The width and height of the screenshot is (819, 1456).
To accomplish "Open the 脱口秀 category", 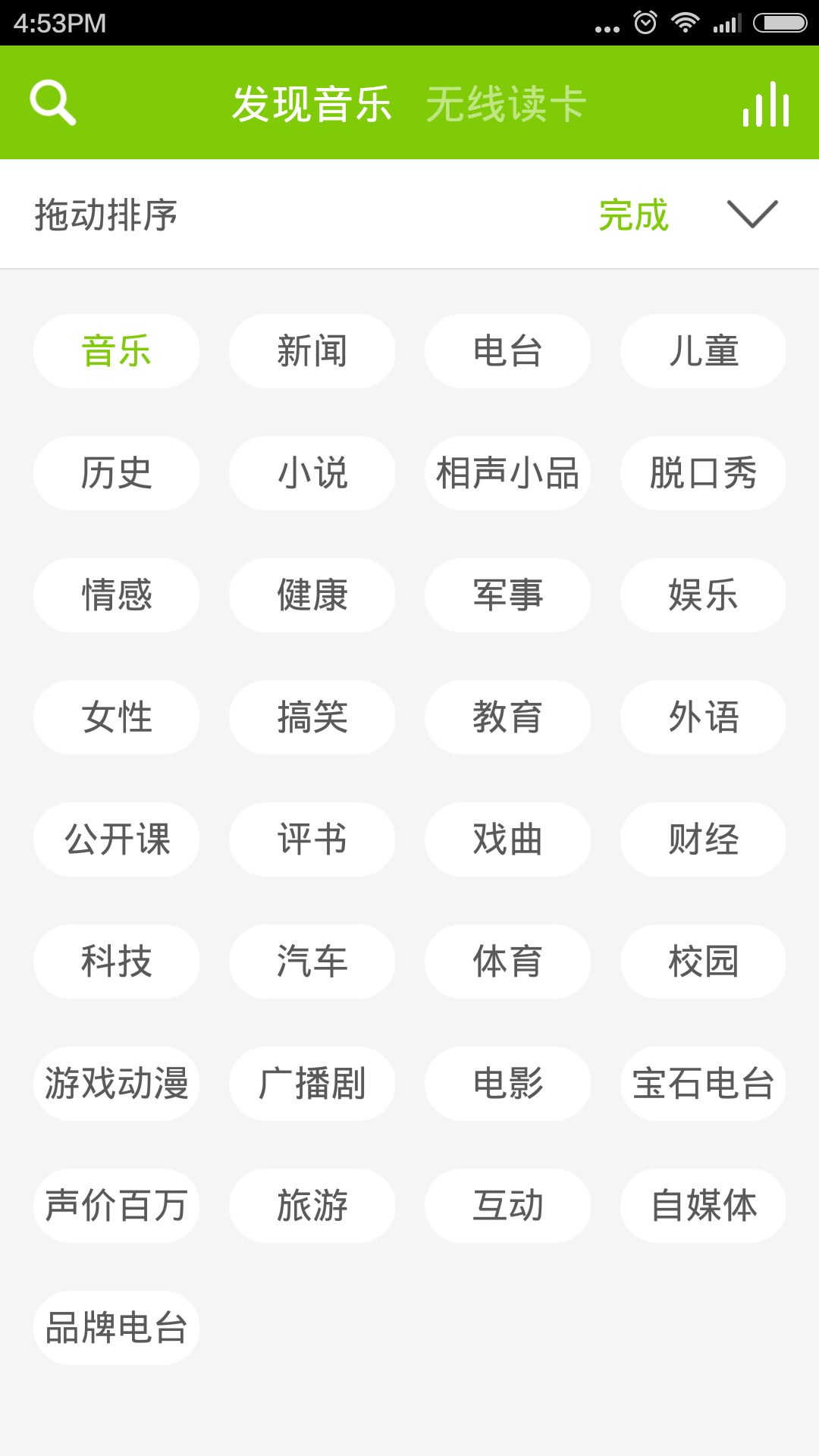I will coord(703,473).
